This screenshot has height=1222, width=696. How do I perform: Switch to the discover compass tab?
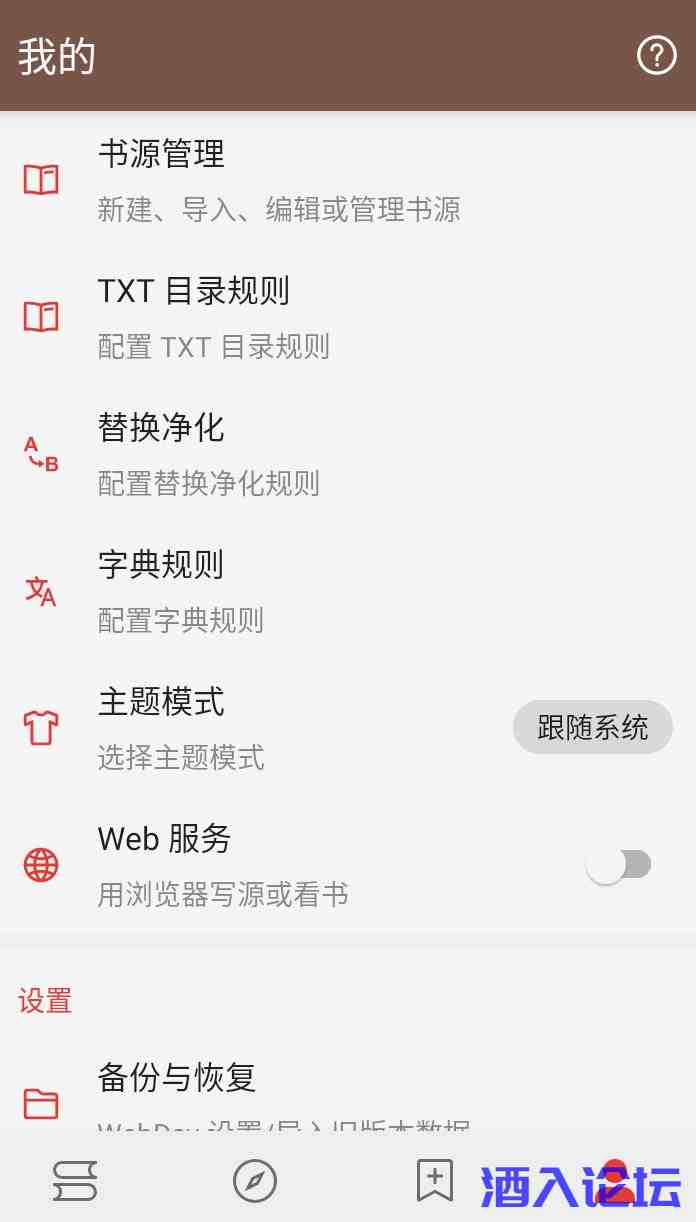[255, 1181]
